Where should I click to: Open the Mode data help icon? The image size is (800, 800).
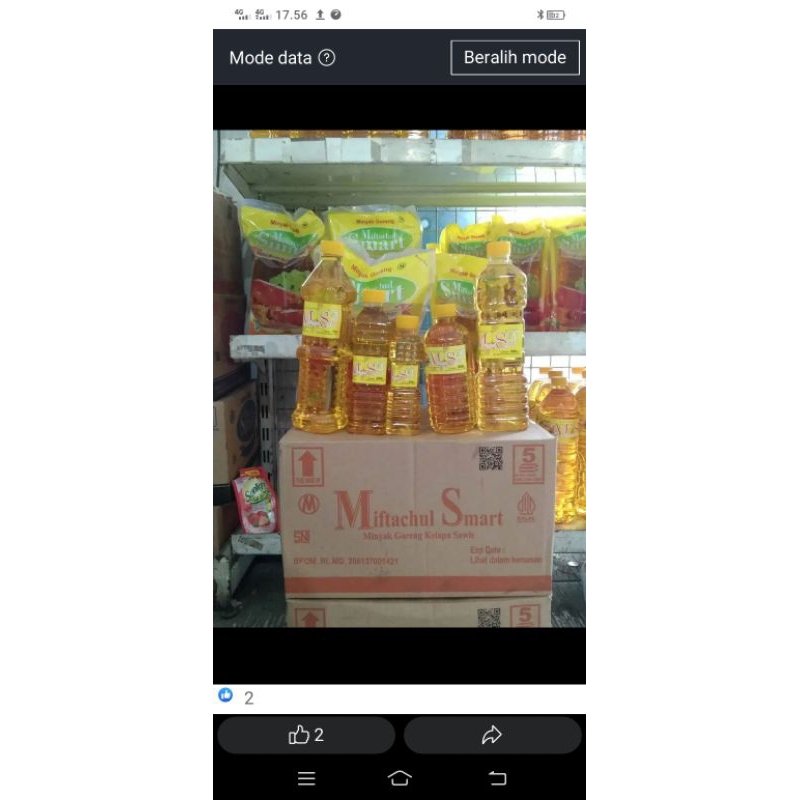click(x=327, y=58)
